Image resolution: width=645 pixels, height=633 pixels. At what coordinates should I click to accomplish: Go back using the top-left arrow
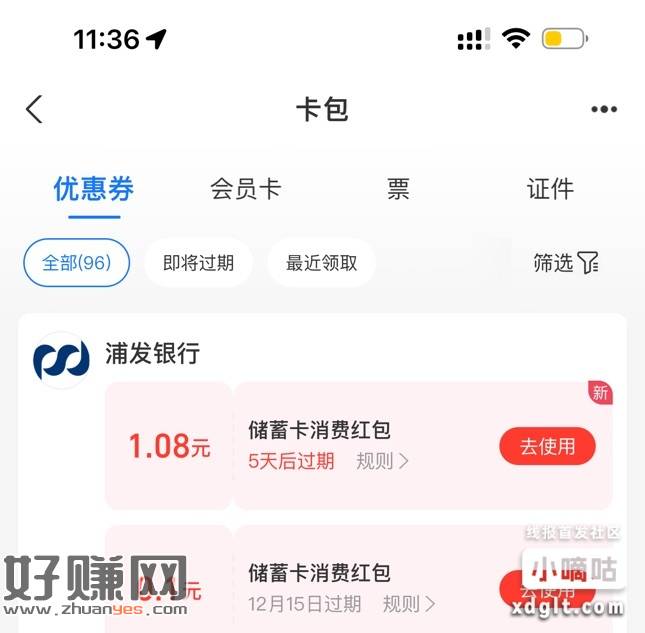(35, 109)
